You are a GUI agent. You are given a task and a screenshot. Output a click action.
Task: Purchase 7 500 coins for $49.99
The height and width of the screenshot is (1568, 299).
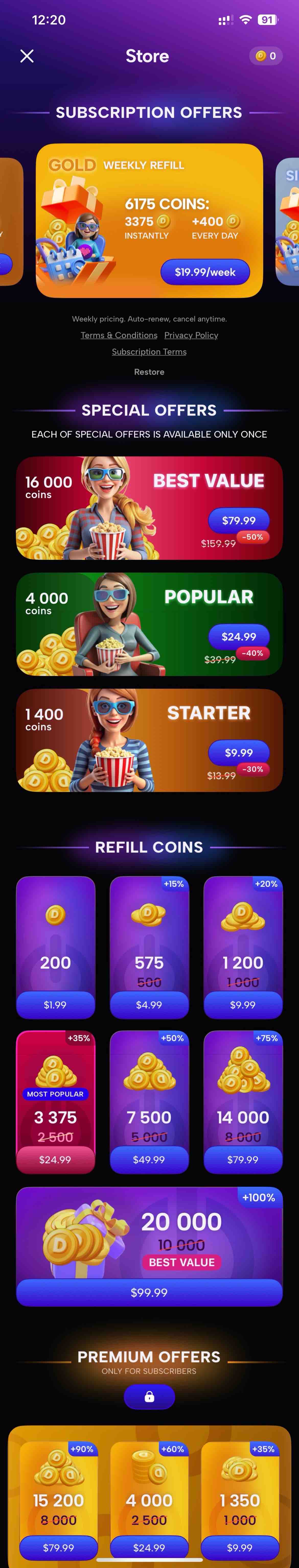click(149, 1160)
